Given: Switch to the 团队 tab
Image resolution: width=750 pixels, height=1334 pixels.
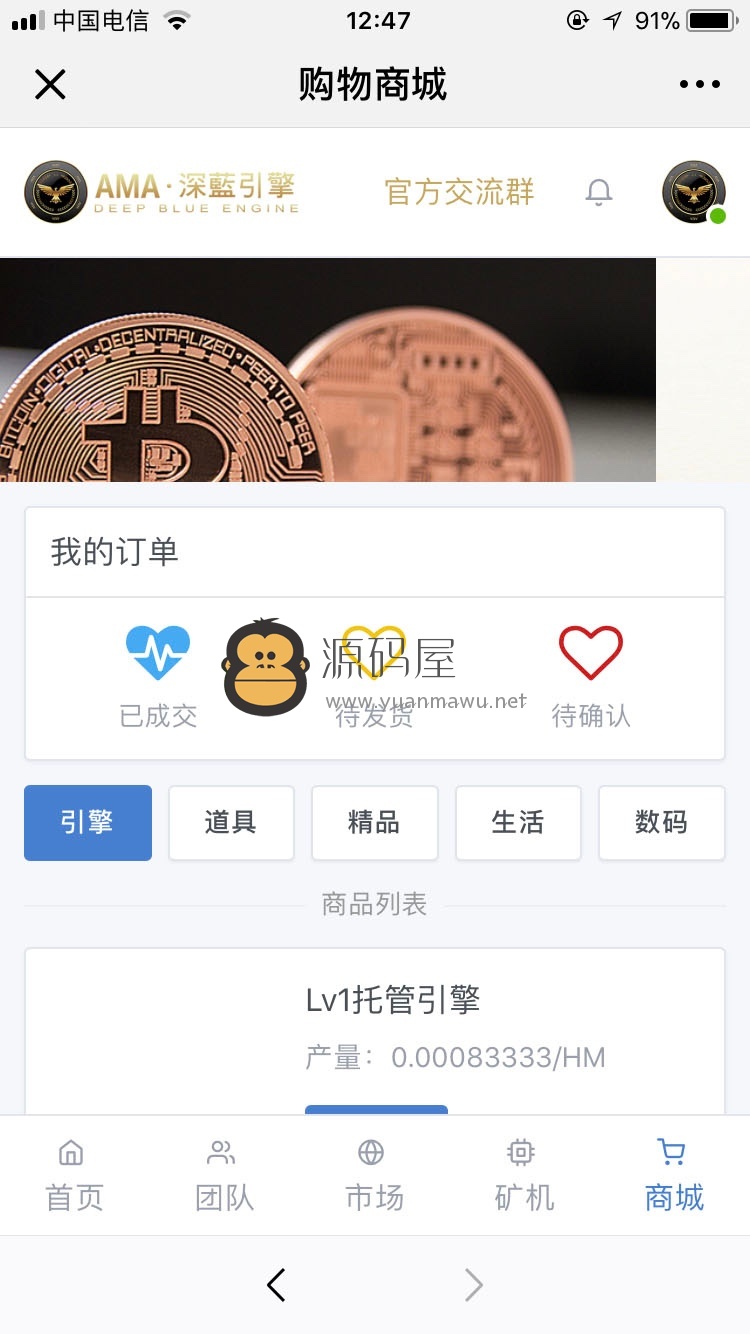Looking at the screenshot, I should [225, 1176].
